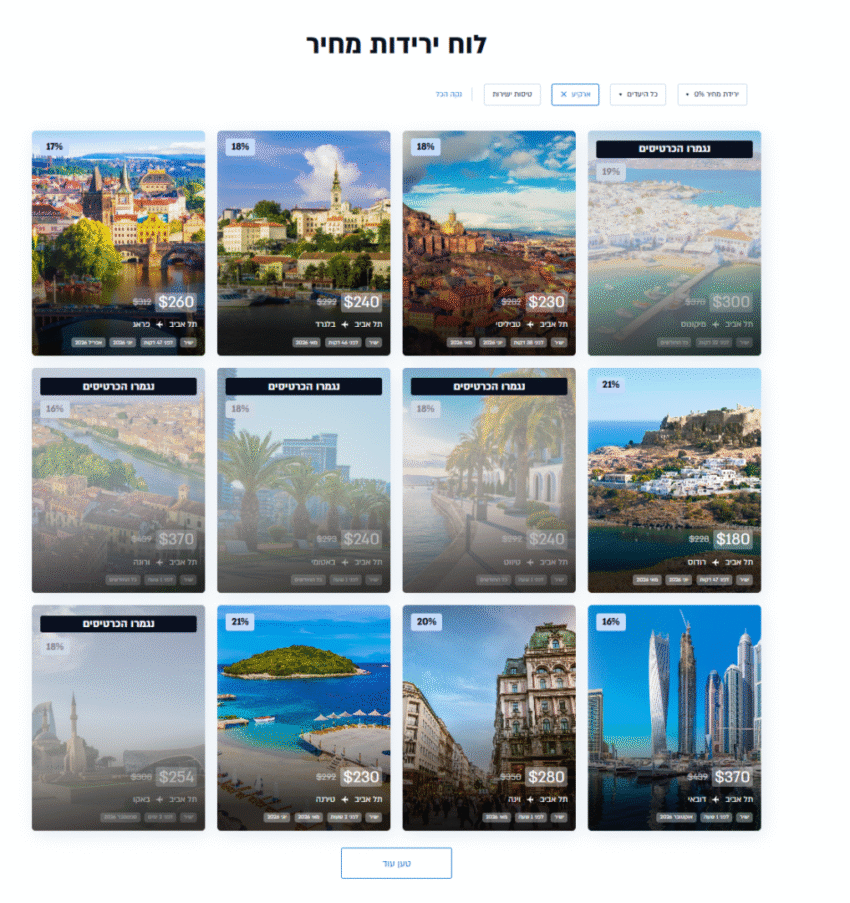Open the Tel Aviv to Belgrade $240 deal
The width and height of the screenshot is (850, 903).
[303, 242]
